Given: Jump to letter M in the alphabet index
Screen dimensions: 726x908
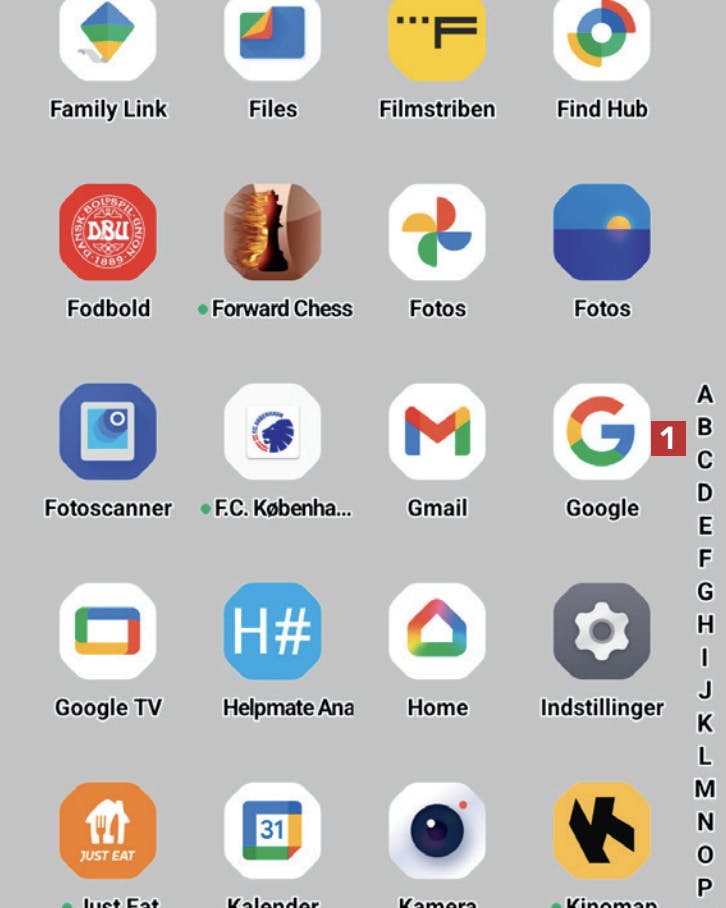Looking at the screenshot, I should (x=705, y=789).
